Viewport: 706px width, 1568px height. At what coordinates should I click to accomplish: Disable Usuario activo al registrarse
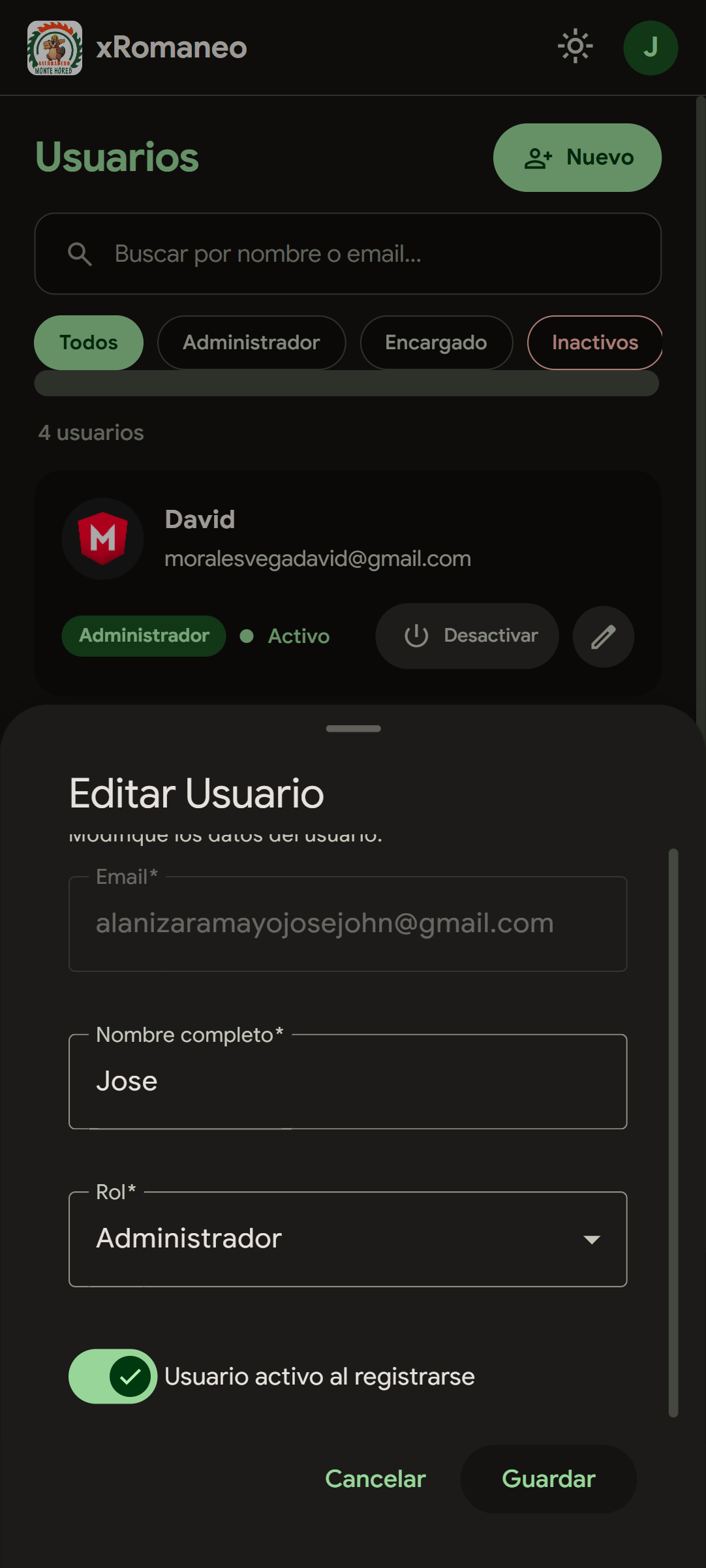point(112,1376)
